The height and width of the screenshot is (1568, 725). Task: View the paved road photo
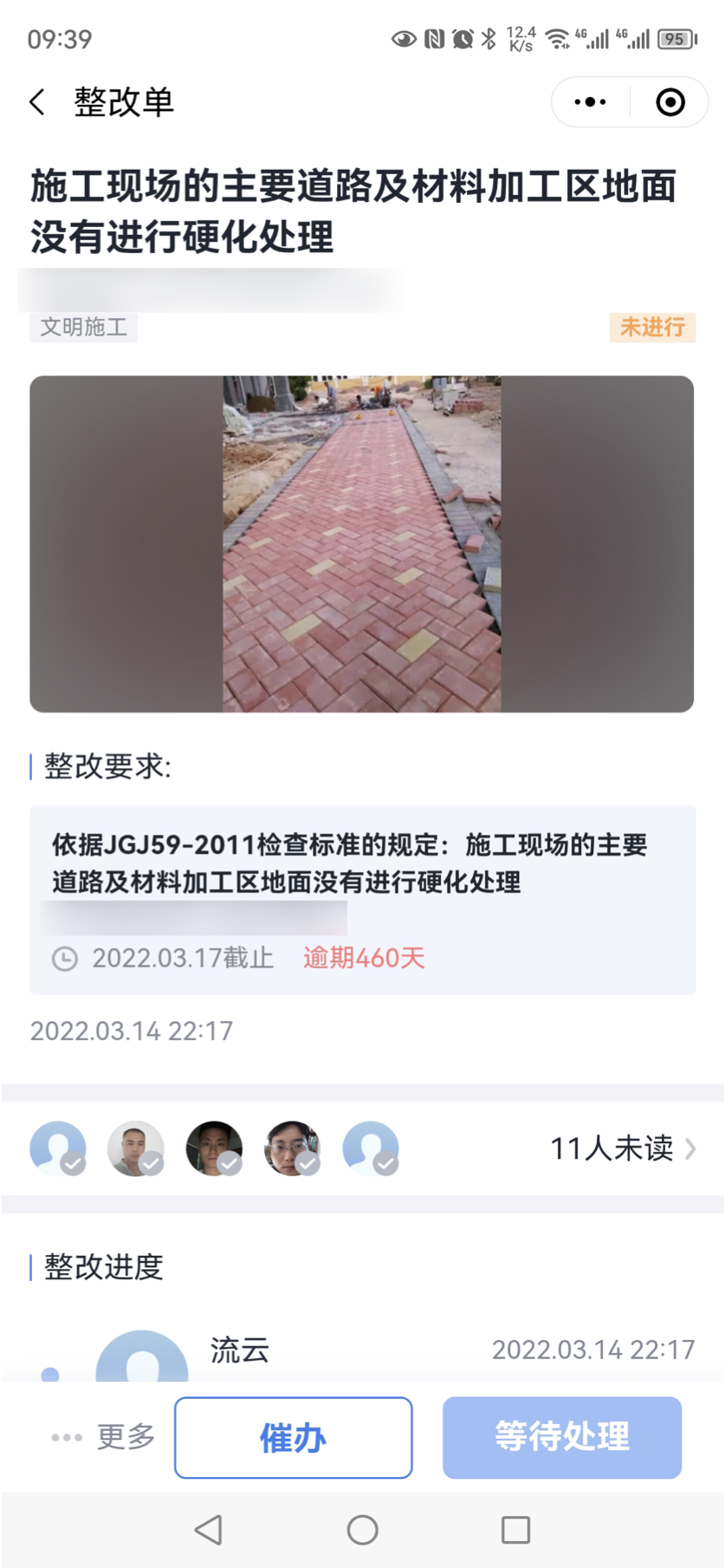(362, 543)
